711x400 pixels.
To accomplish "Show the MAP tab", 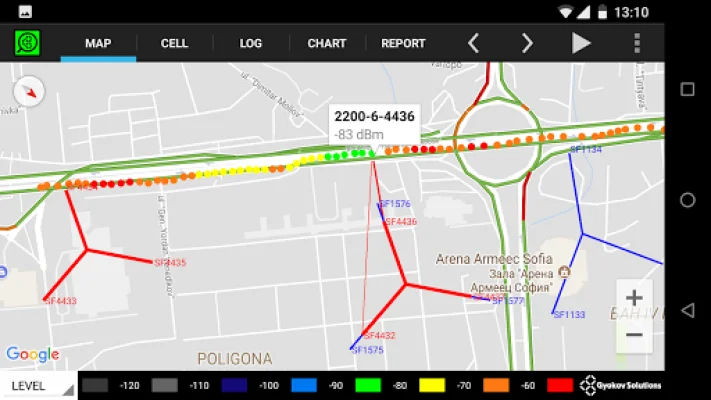I will (x=98, y=43).
